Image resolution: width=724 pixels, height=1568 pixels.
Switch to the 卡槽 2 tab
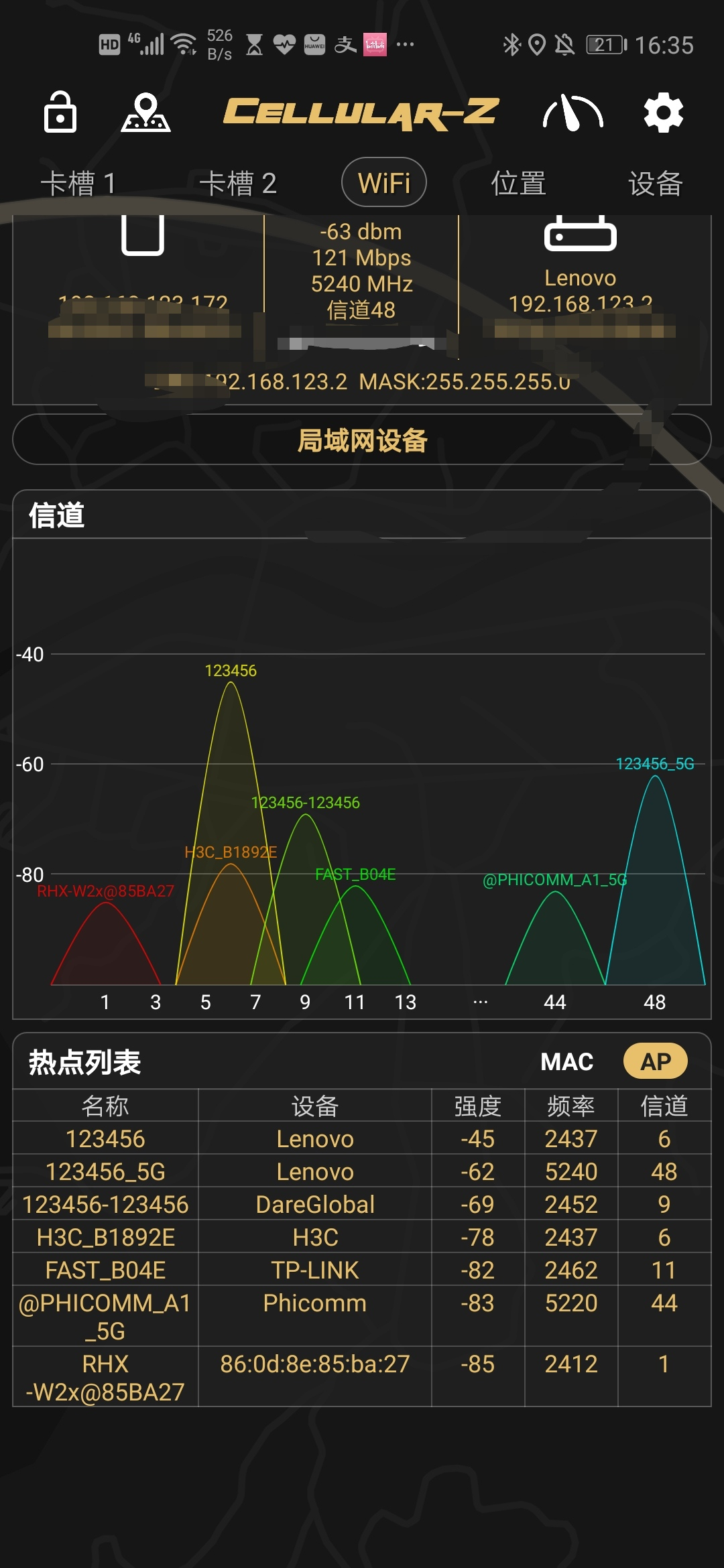pyautogui.click(x=238, y=183)
